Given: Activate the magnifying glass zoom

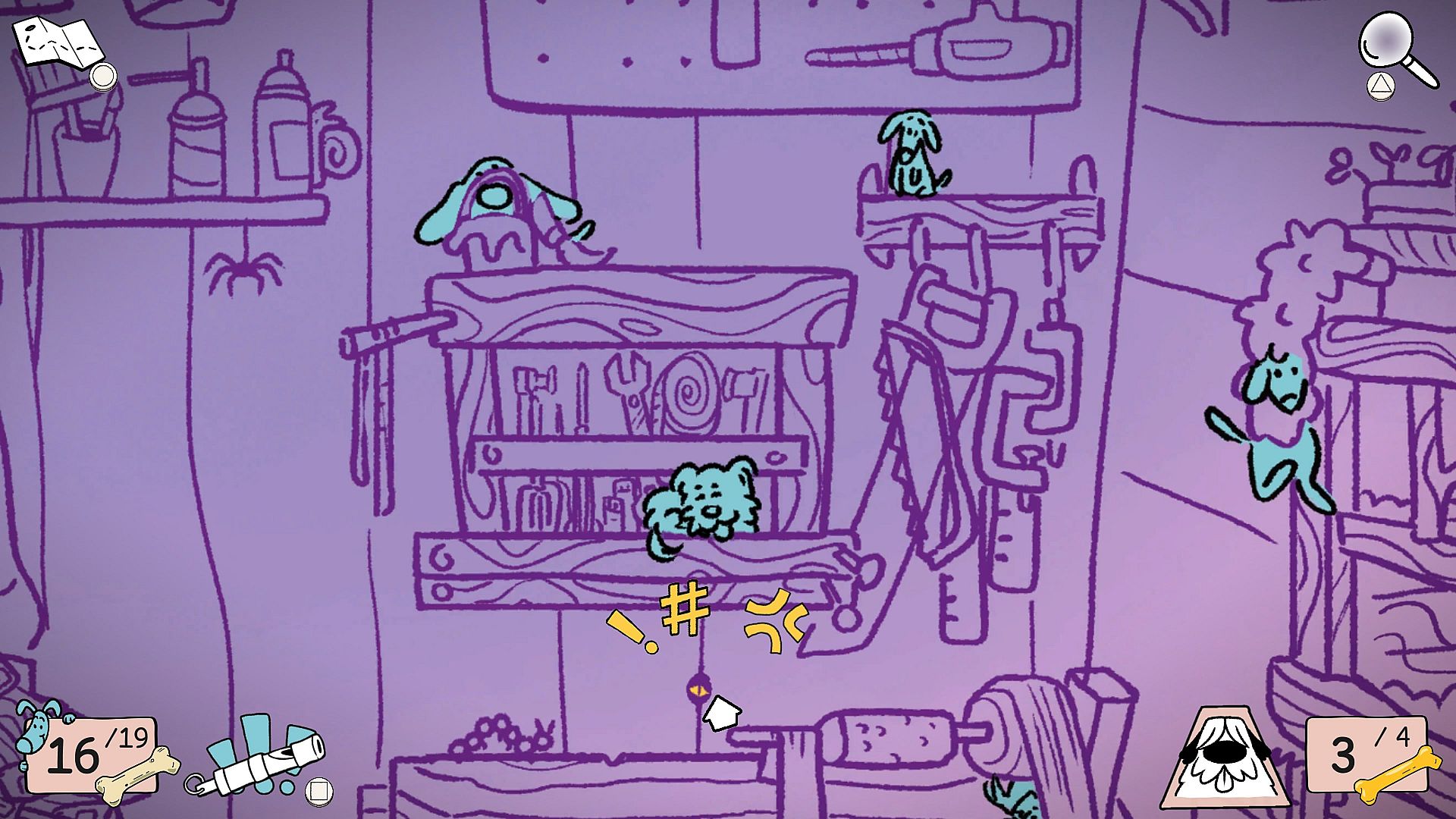Looking at the screenshot, I should pos(1397,50).
